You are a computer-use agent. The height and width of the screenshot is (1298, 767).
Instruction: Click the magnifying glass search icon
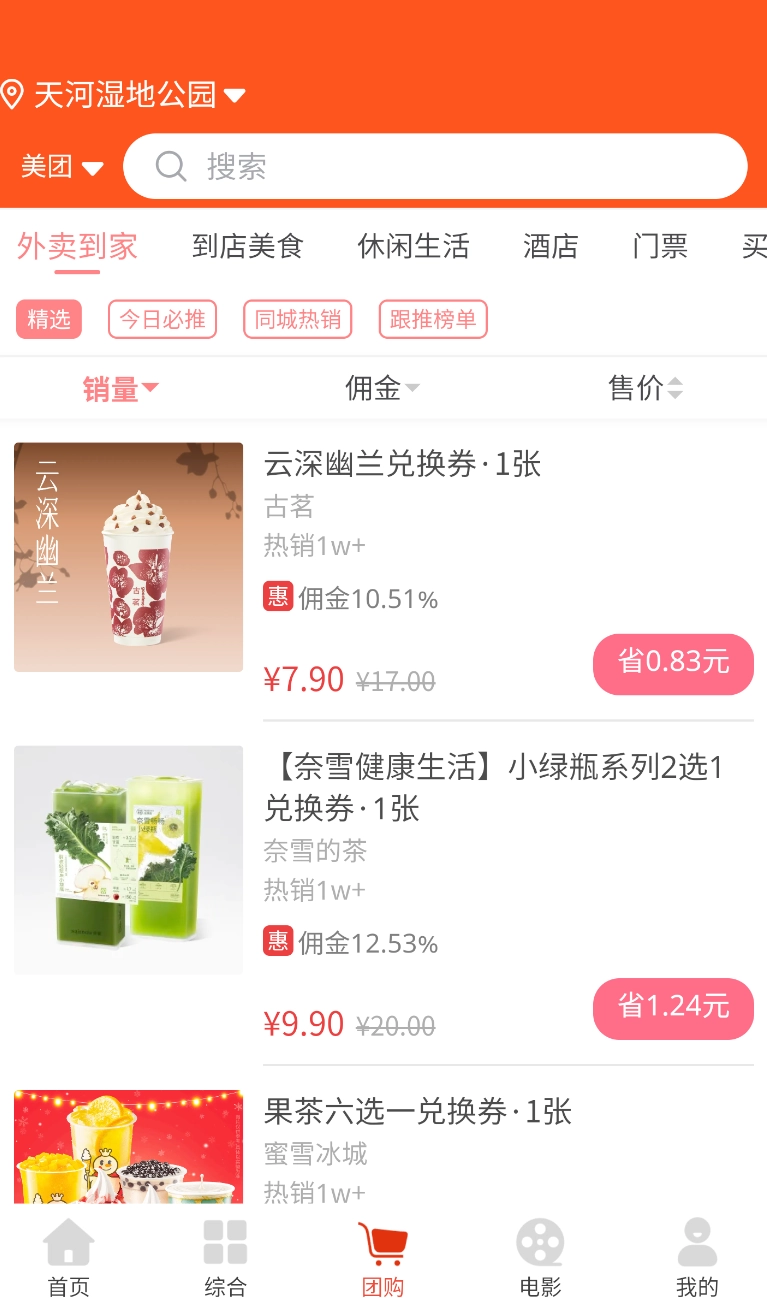tap(170, 166)
